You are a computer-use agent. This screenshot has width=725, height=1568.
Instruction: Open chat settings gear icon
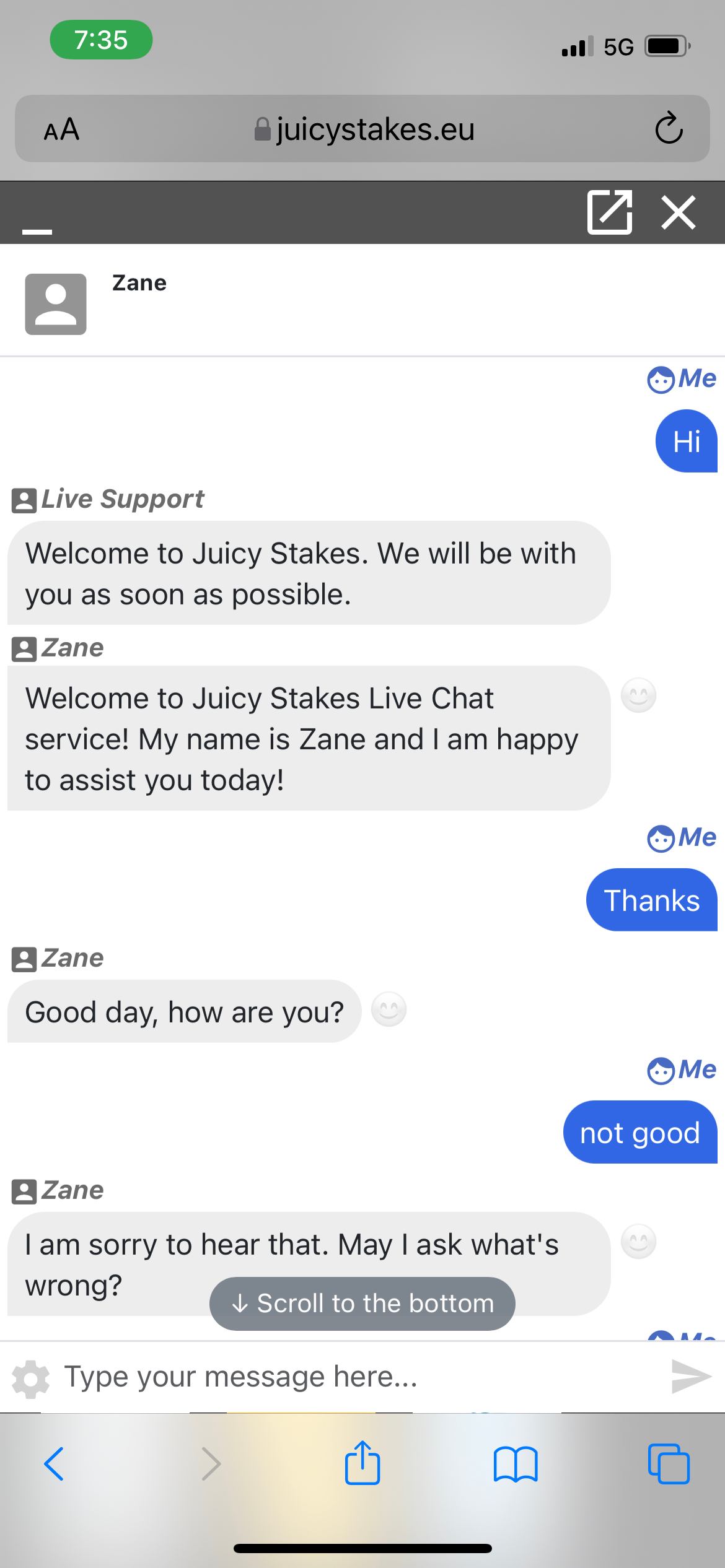pos(30,1379)
